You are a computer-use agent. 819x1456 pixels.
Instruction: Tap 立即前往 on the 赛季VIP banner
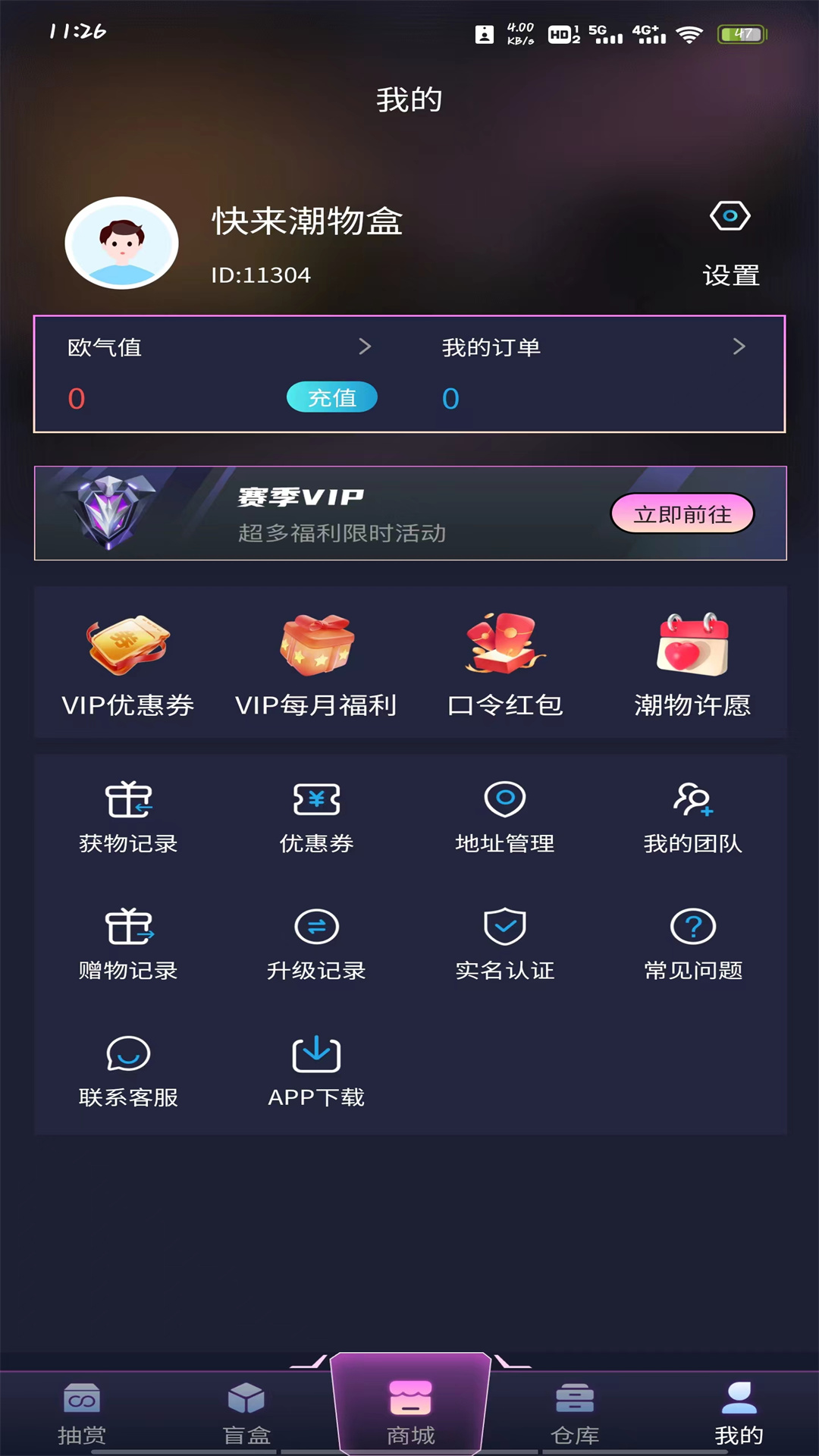[682, 514]
